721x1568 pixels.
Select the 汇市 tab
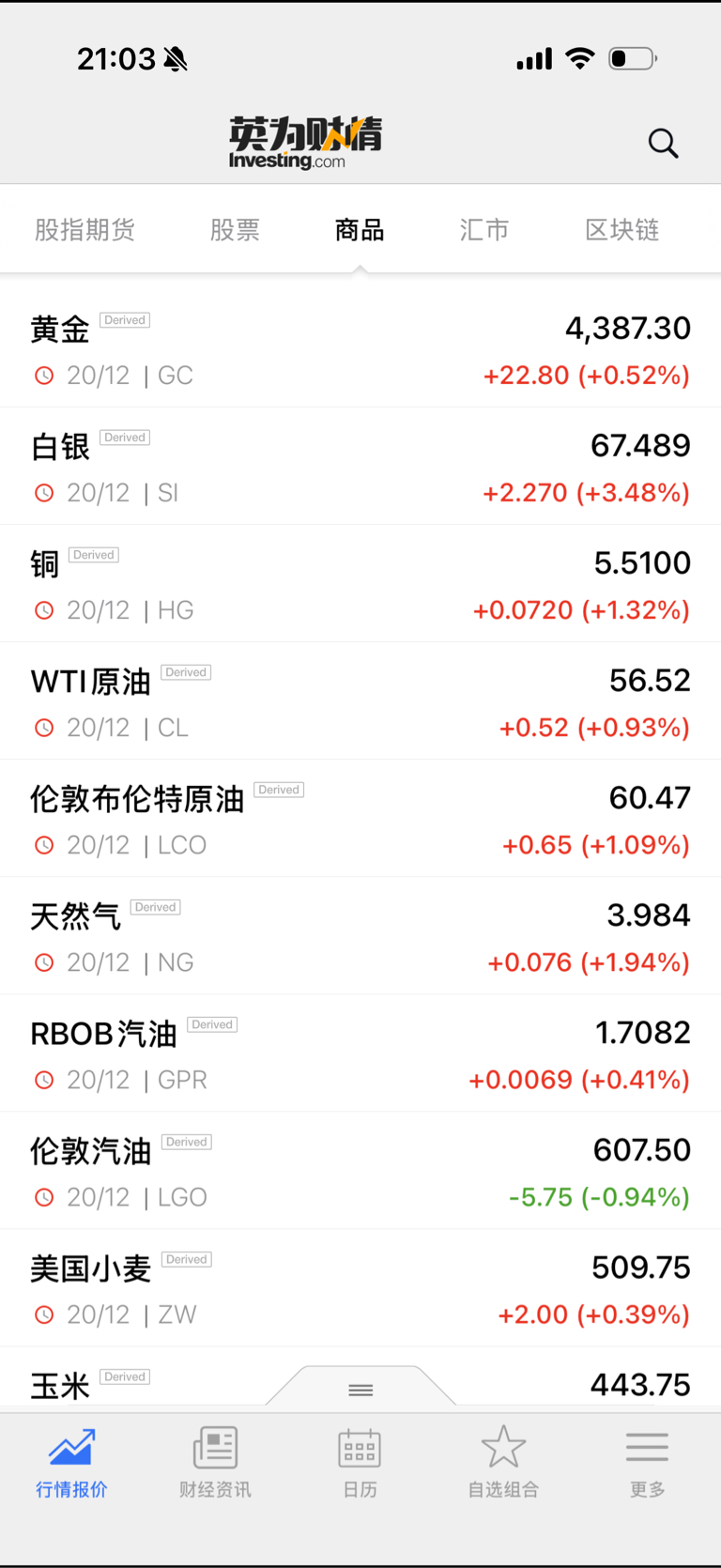484,230
